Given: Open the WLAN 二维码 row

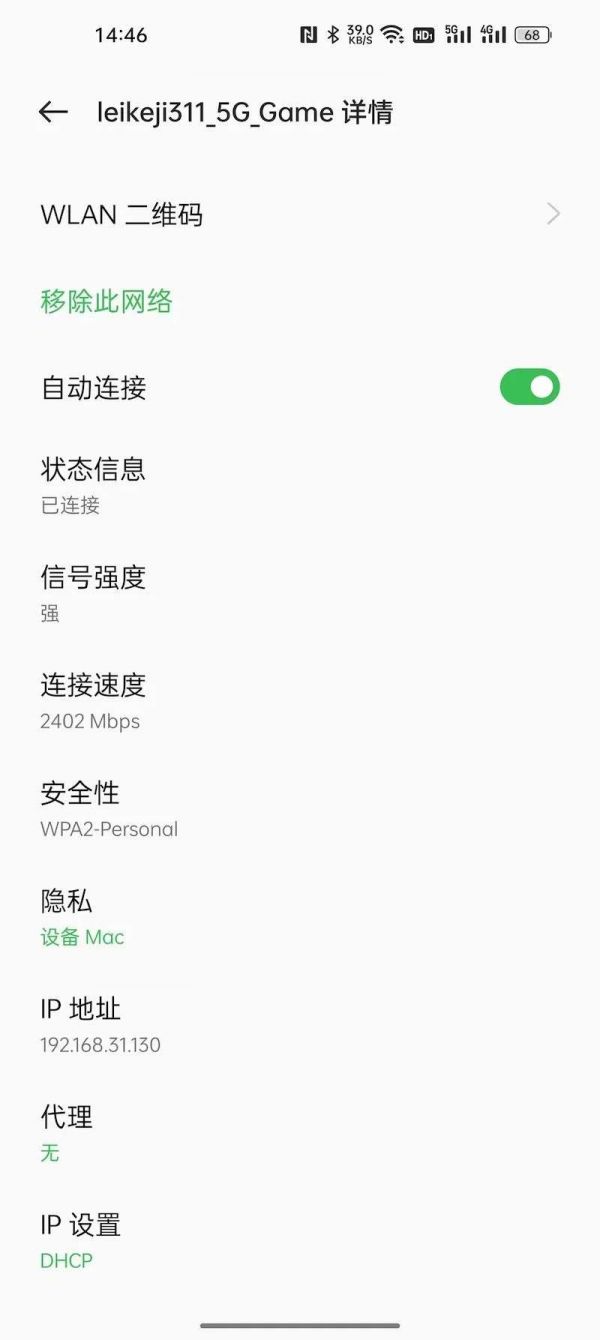Looking at the screenshot, I should [300, 214].
